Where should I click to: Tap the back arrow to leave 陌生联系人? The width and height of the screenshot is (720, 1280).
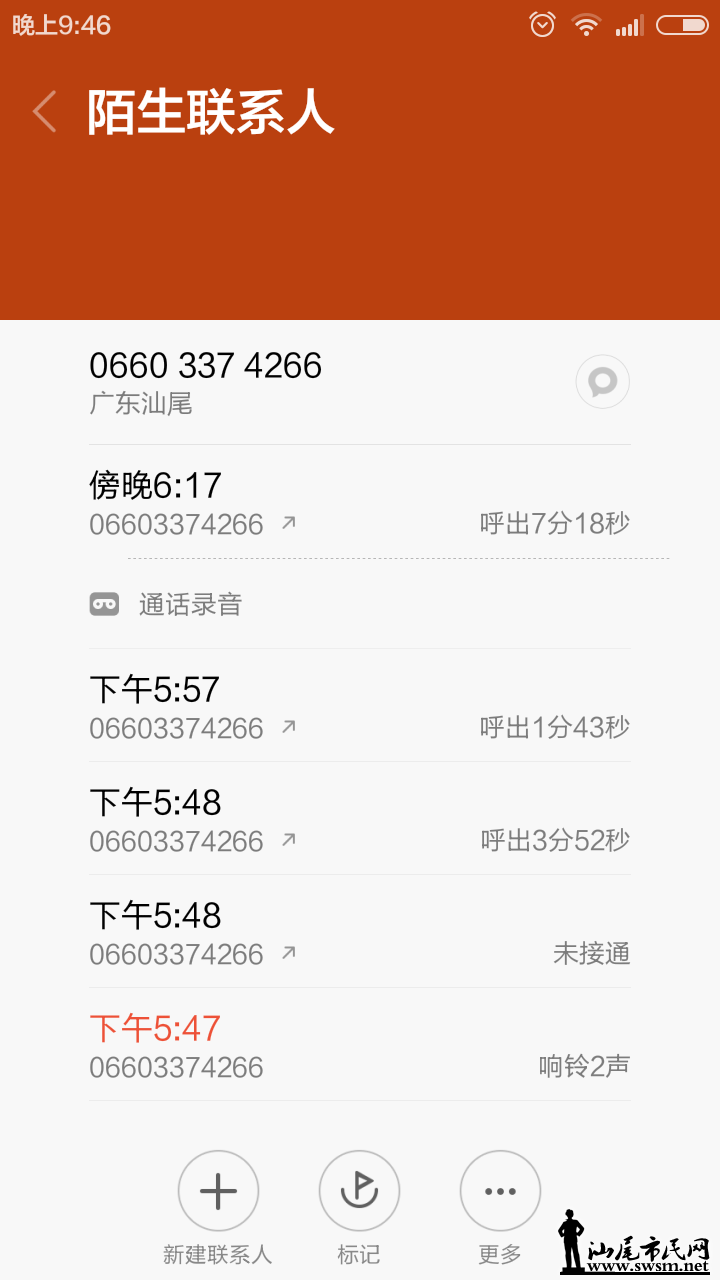coord(43,112)
